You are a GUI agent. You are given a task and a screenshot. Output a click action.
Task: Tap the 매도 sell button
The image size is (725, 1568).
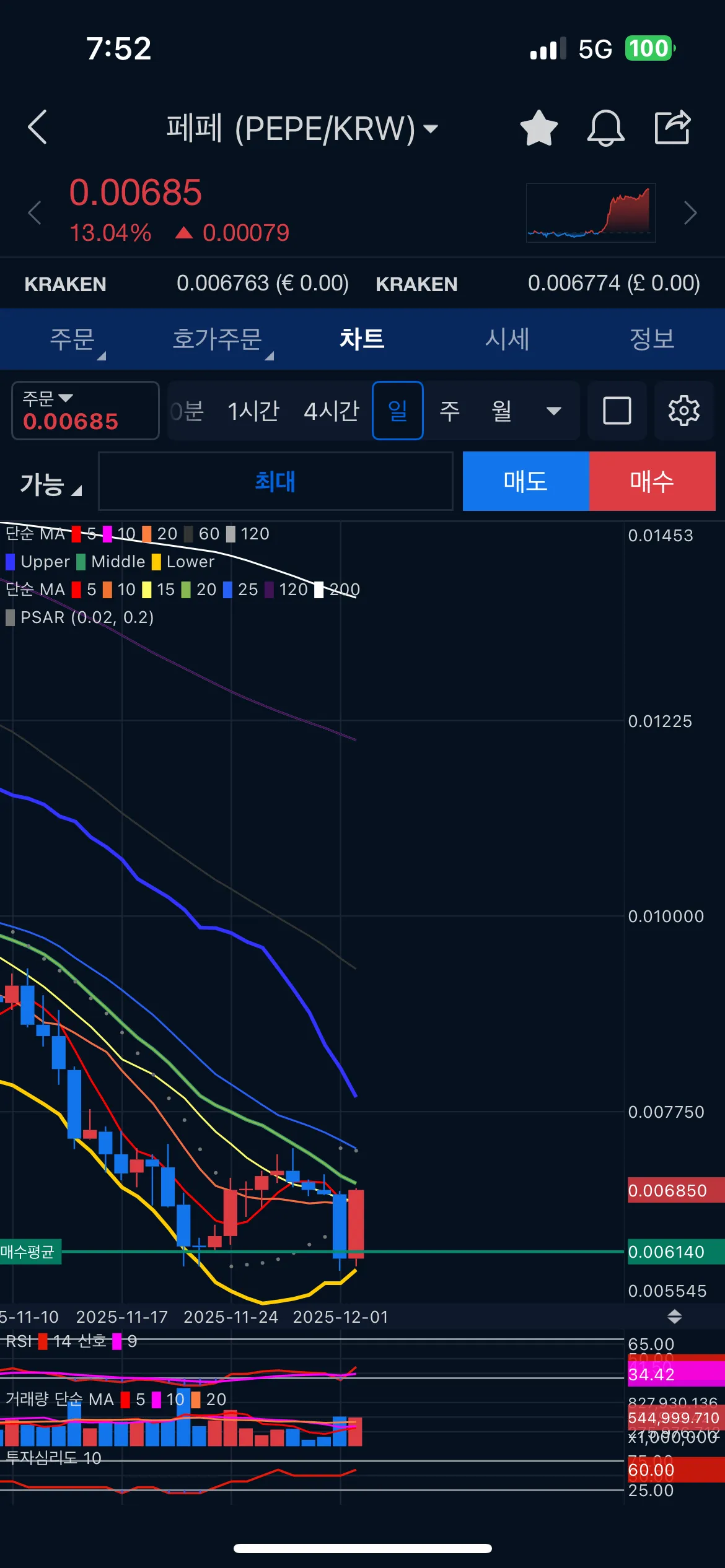[525, 481]
